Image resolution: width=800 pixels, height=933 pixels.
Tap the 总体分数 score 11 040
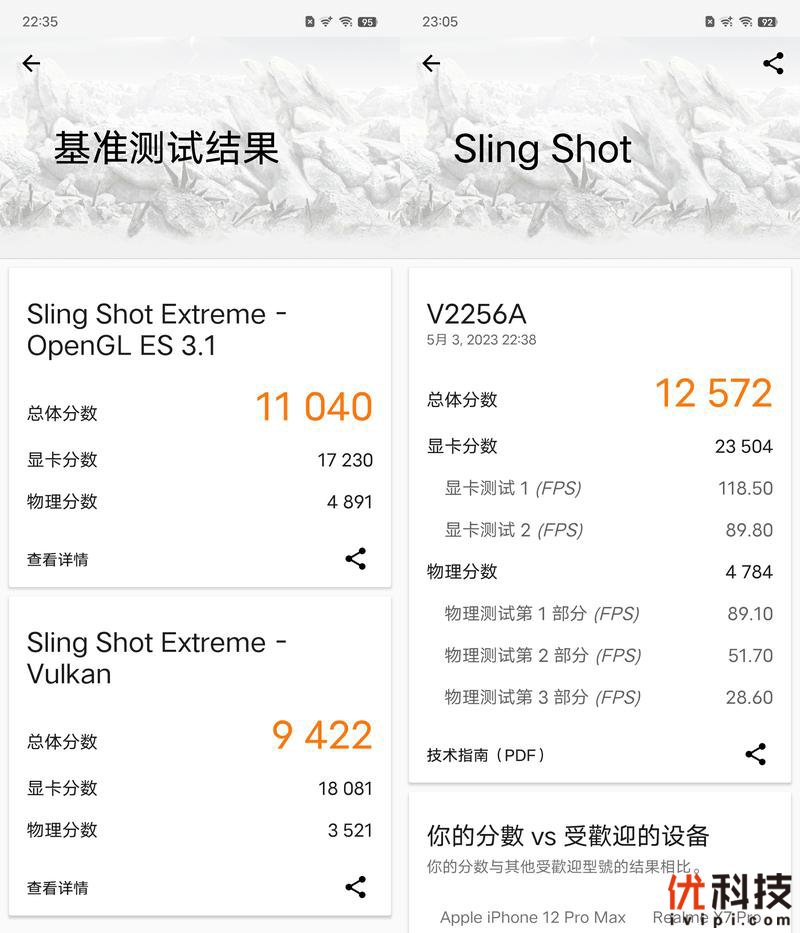click(x=312, y=405)
